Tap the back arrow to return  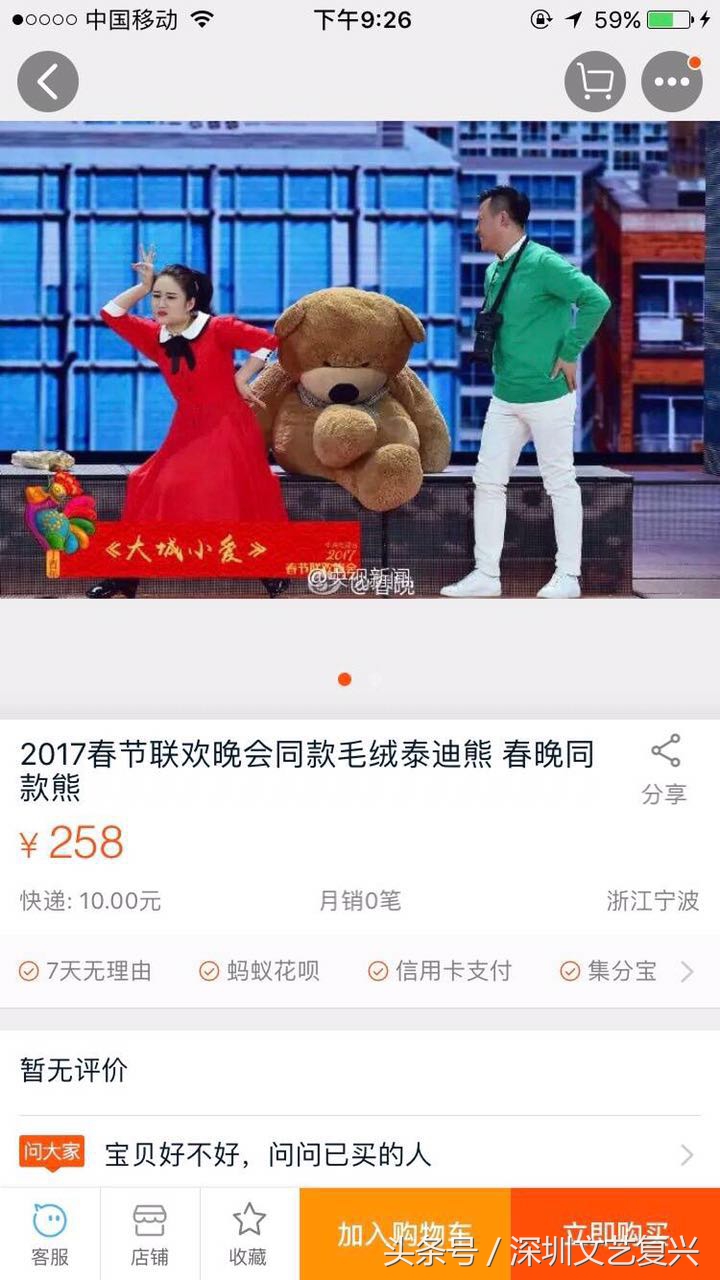click(47, 81)
